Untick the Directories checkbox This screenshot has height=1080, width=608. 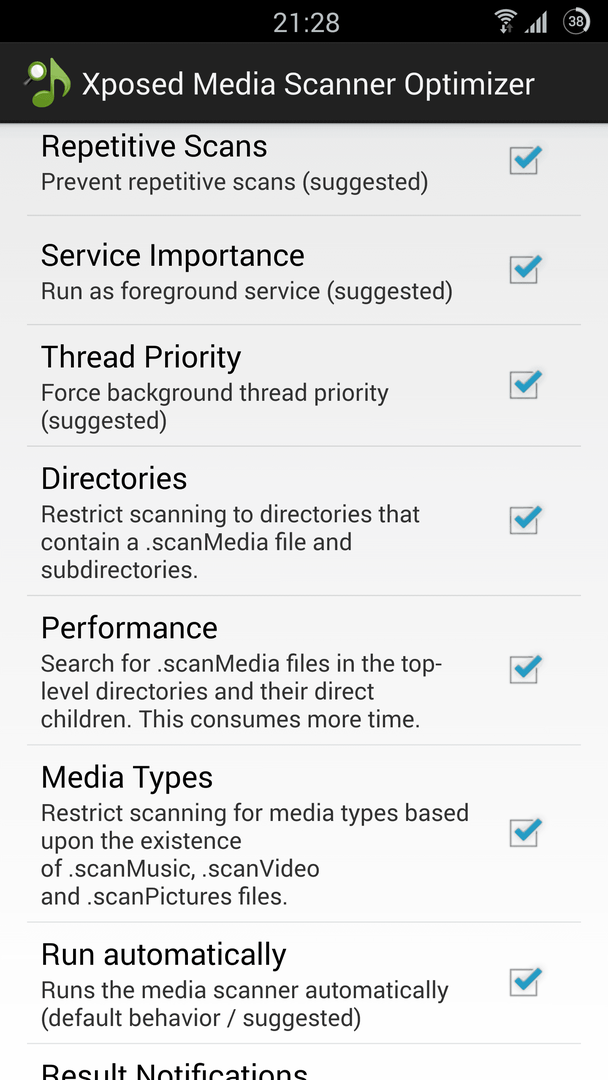click(525, 519)
